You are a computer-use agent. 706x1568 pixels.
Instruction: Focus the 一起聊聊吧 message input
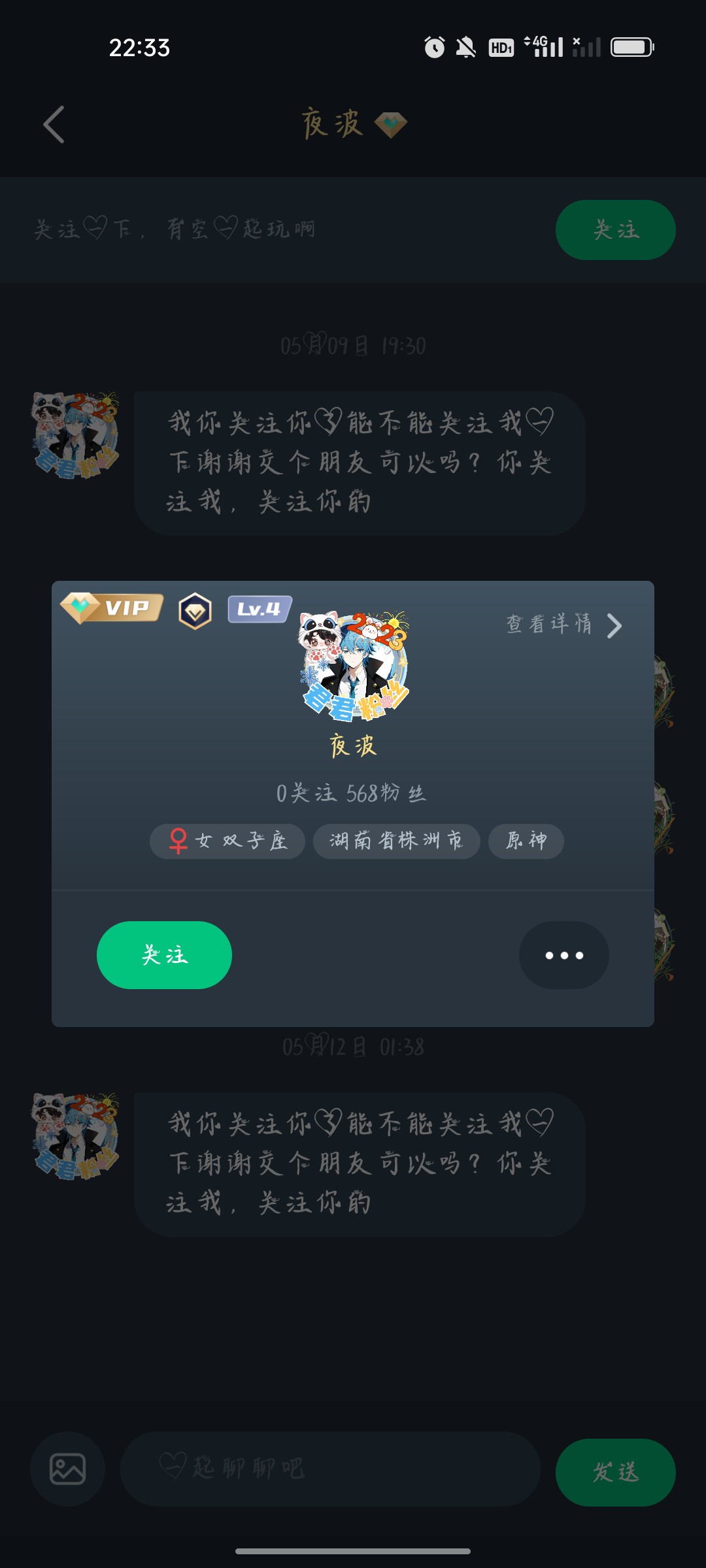(x=330, y=1469)
